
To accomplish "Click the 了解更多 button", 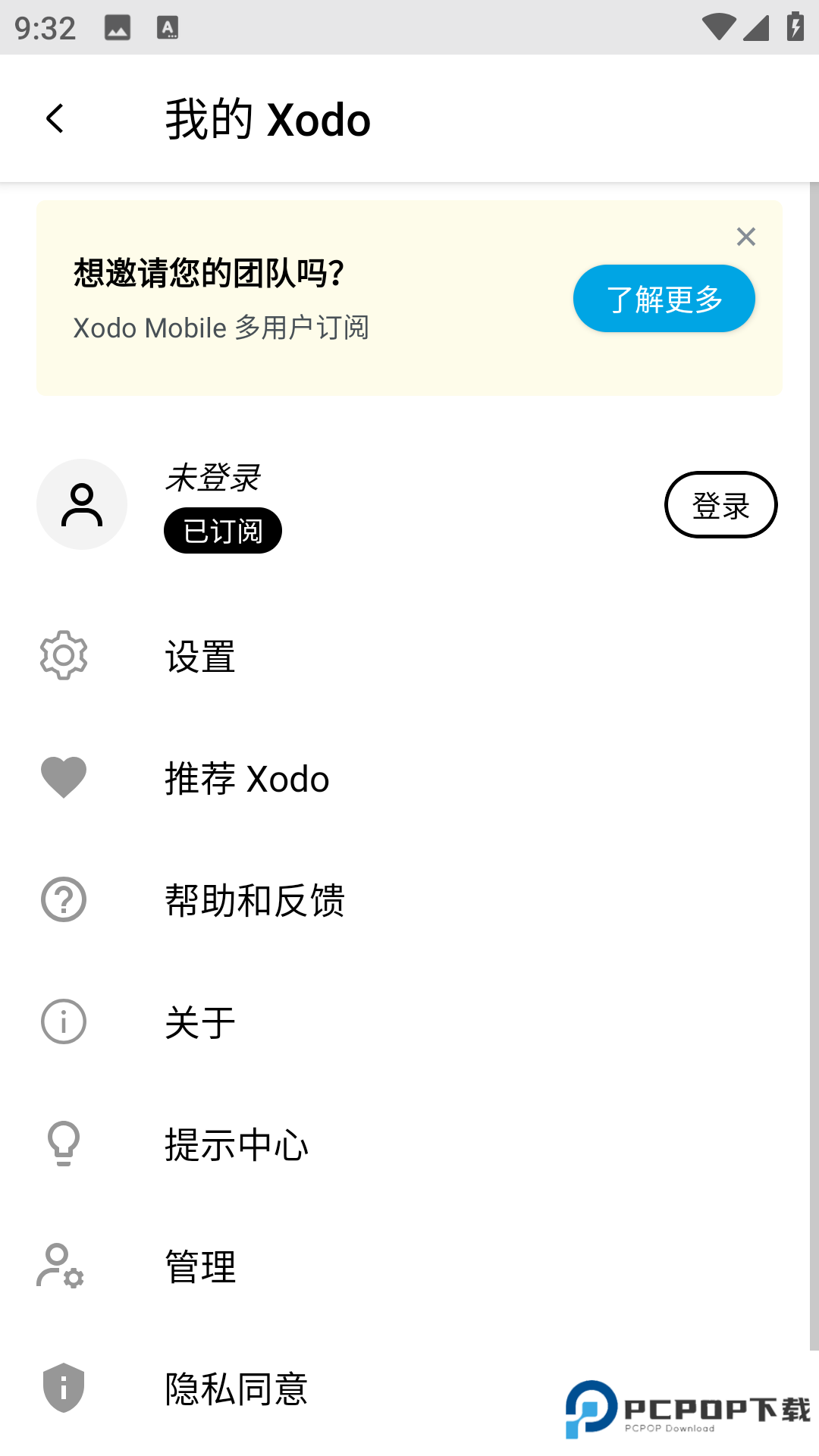I will point(664,299).
